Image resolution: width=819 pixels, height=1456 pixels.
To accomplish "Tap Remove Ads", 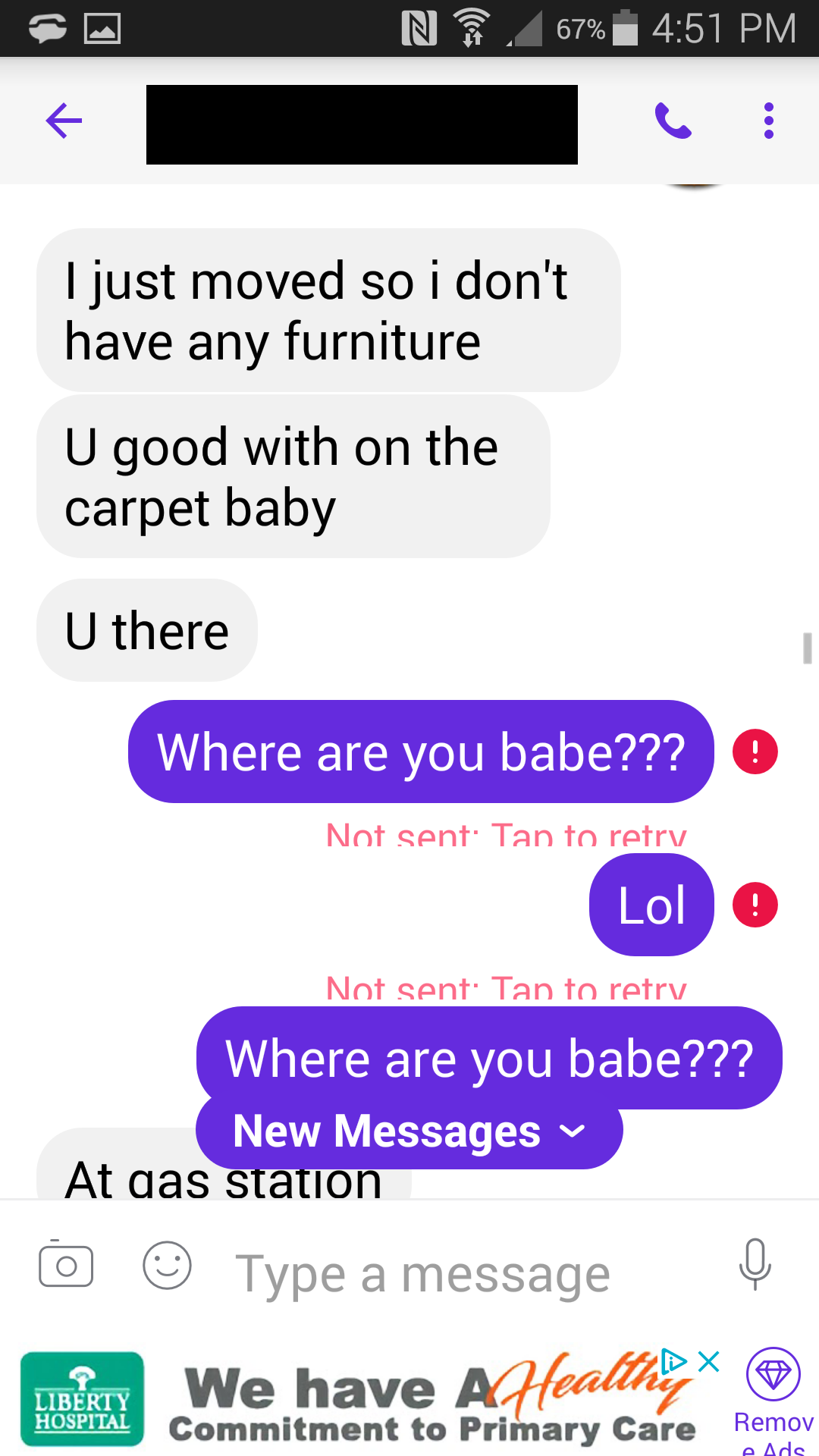I will 773,1403.
